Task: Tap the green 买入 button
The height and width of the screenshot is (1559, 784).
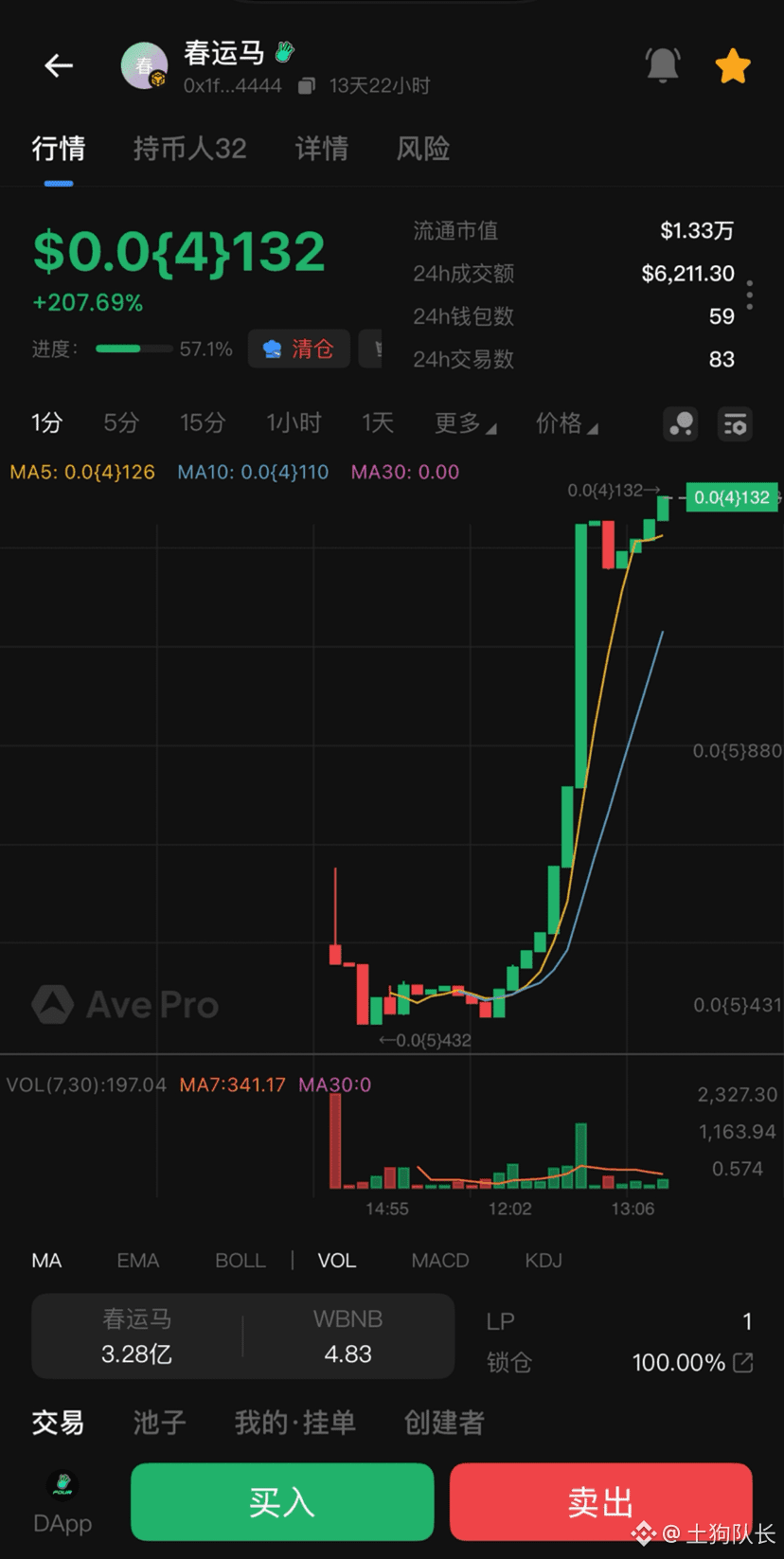Action: 282,1502
